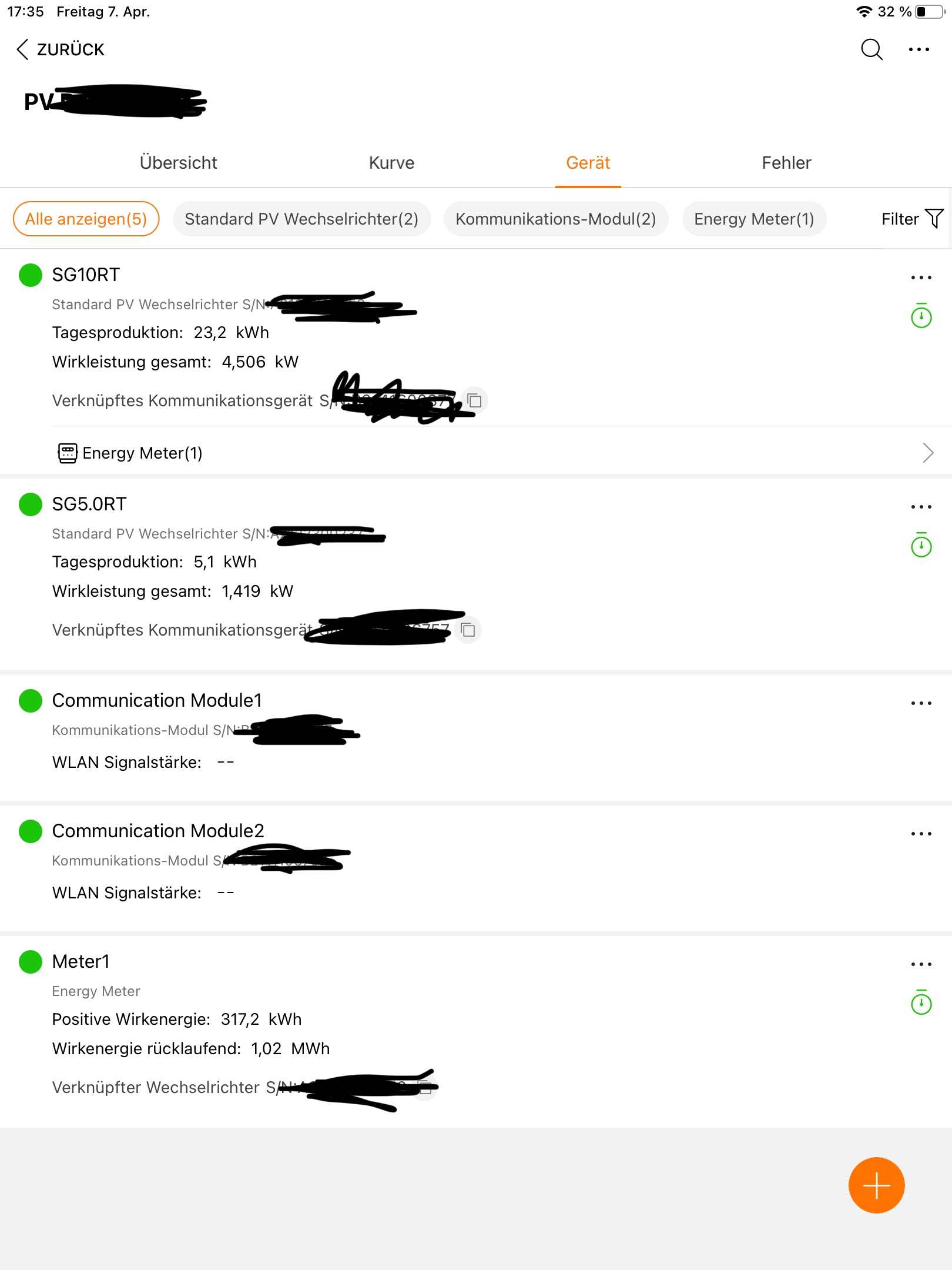Select the Alle anzeigen(5) chip
This screenshot has height=1270, width=952.
point(86,219)
